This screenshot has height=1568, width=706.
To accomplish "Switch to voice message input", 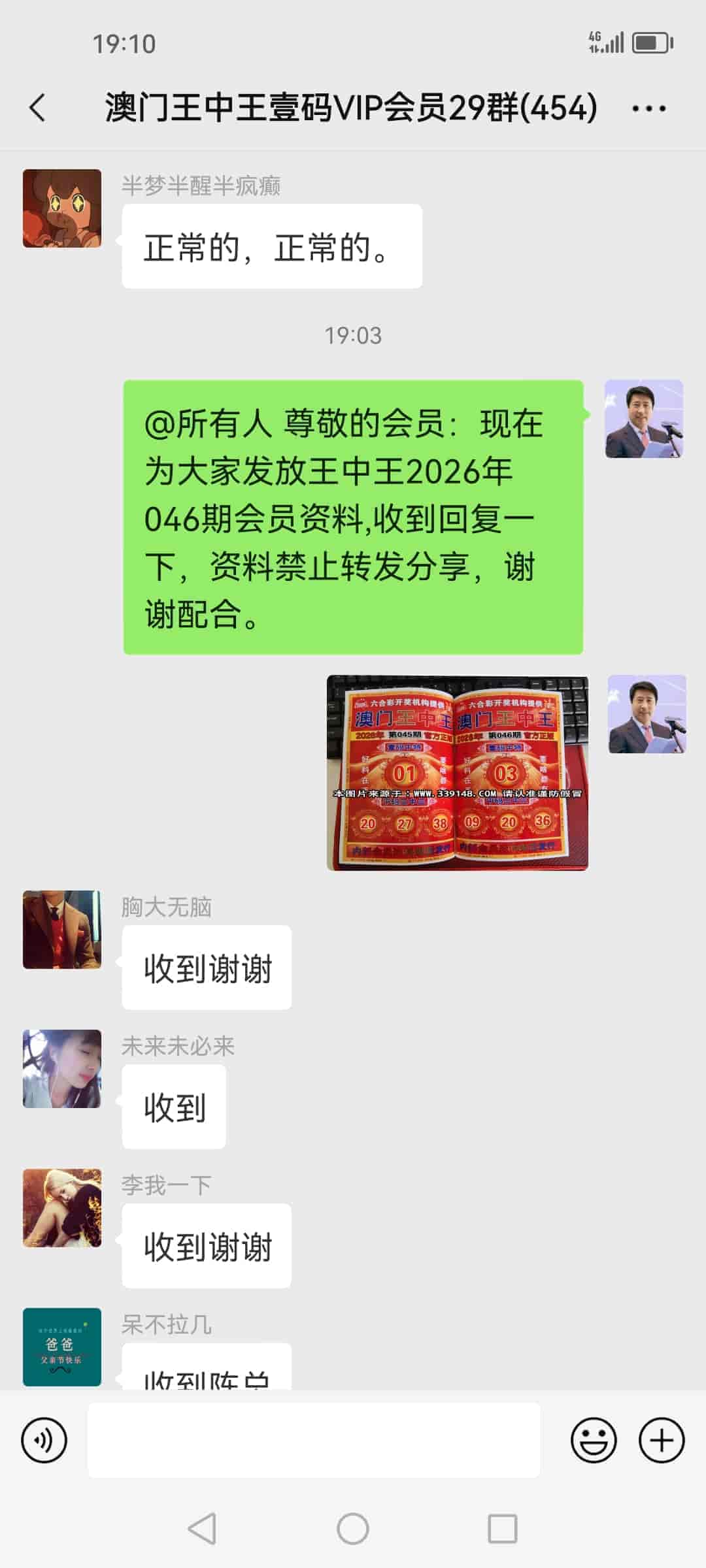I will coord(44,1440).
